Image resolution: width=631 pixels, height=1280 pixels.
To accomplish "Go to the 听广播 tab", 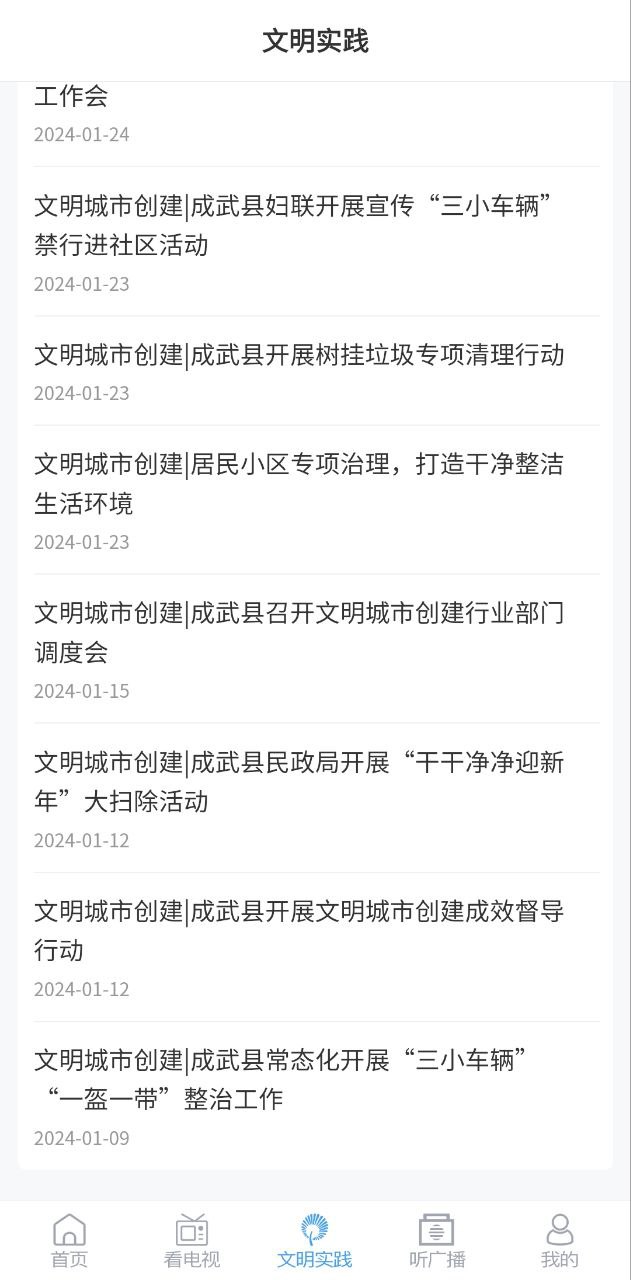I will (437, 1241).
